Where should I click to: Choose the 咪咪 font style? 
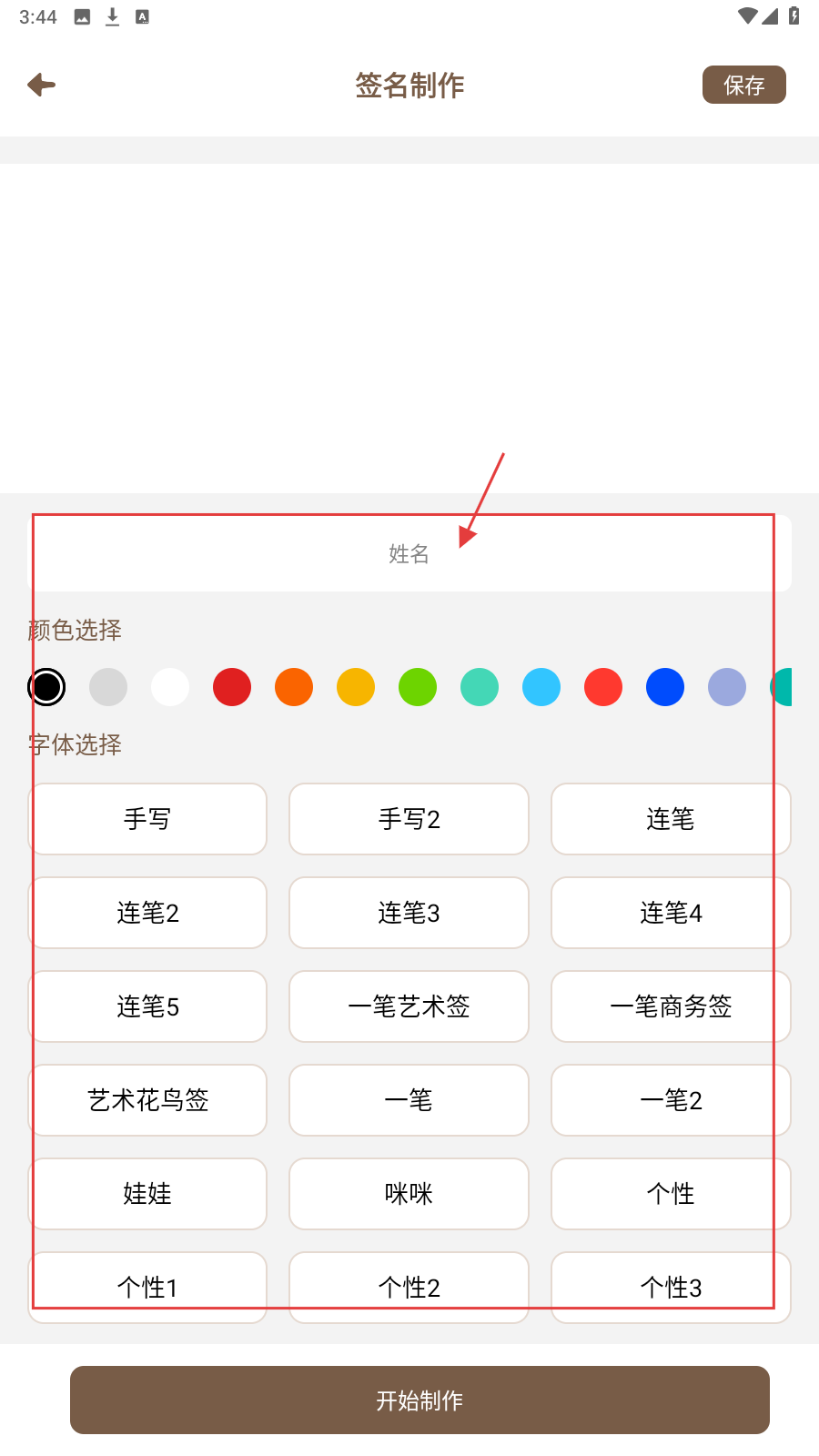coord(409,1194)
